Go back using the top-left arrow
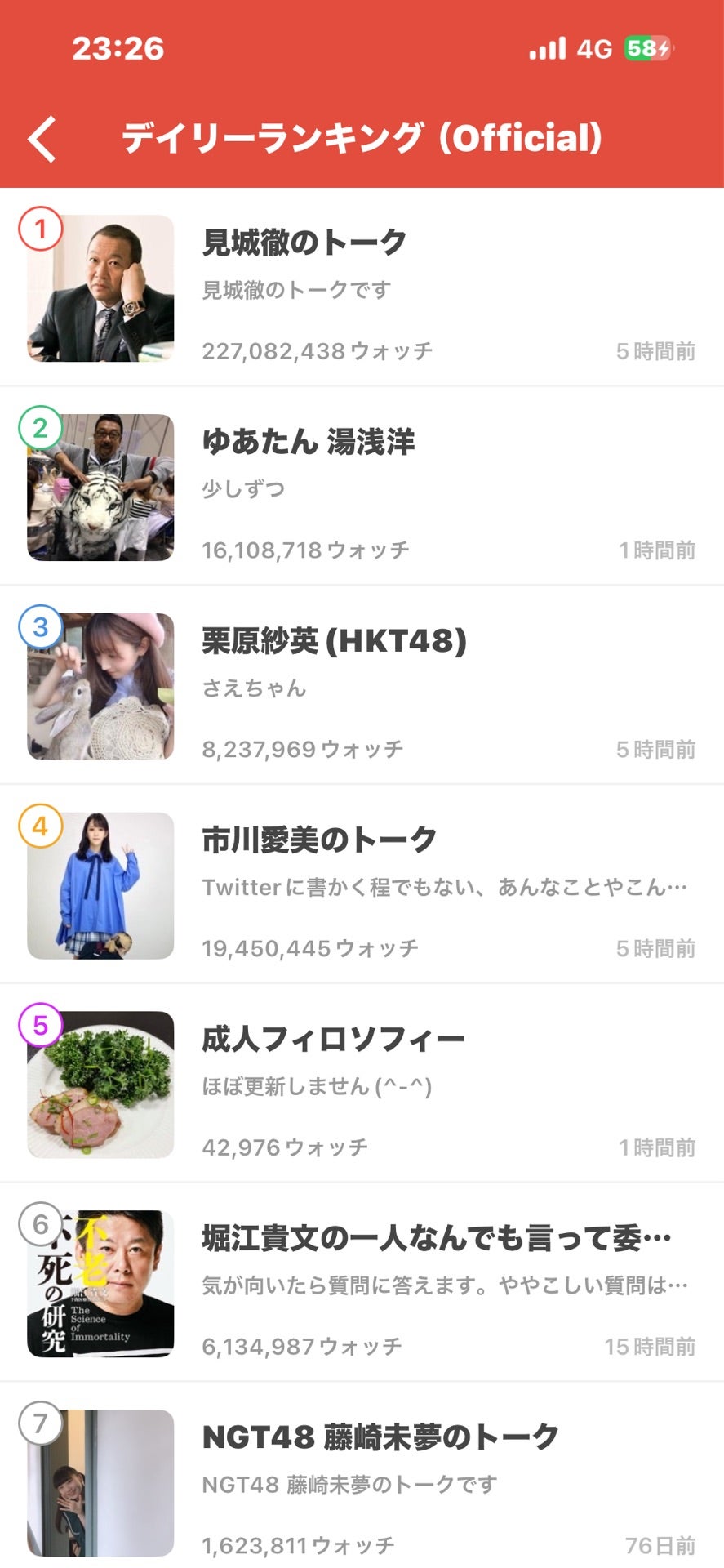Image resolution: width=724 pixels, height=1568 pixels. [42, 139]
